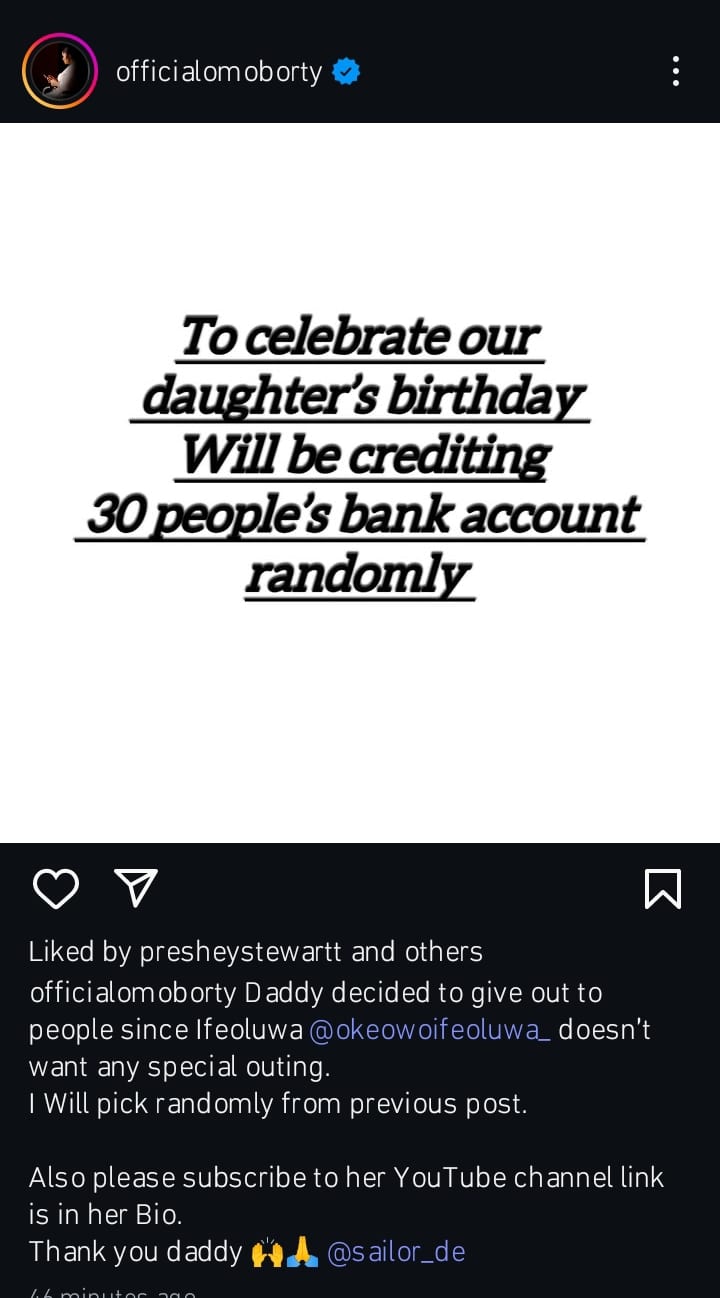Open the officialomoborty username in header
The width and height of the screenshot is (720, 1298).
click(x=219, y=72)
